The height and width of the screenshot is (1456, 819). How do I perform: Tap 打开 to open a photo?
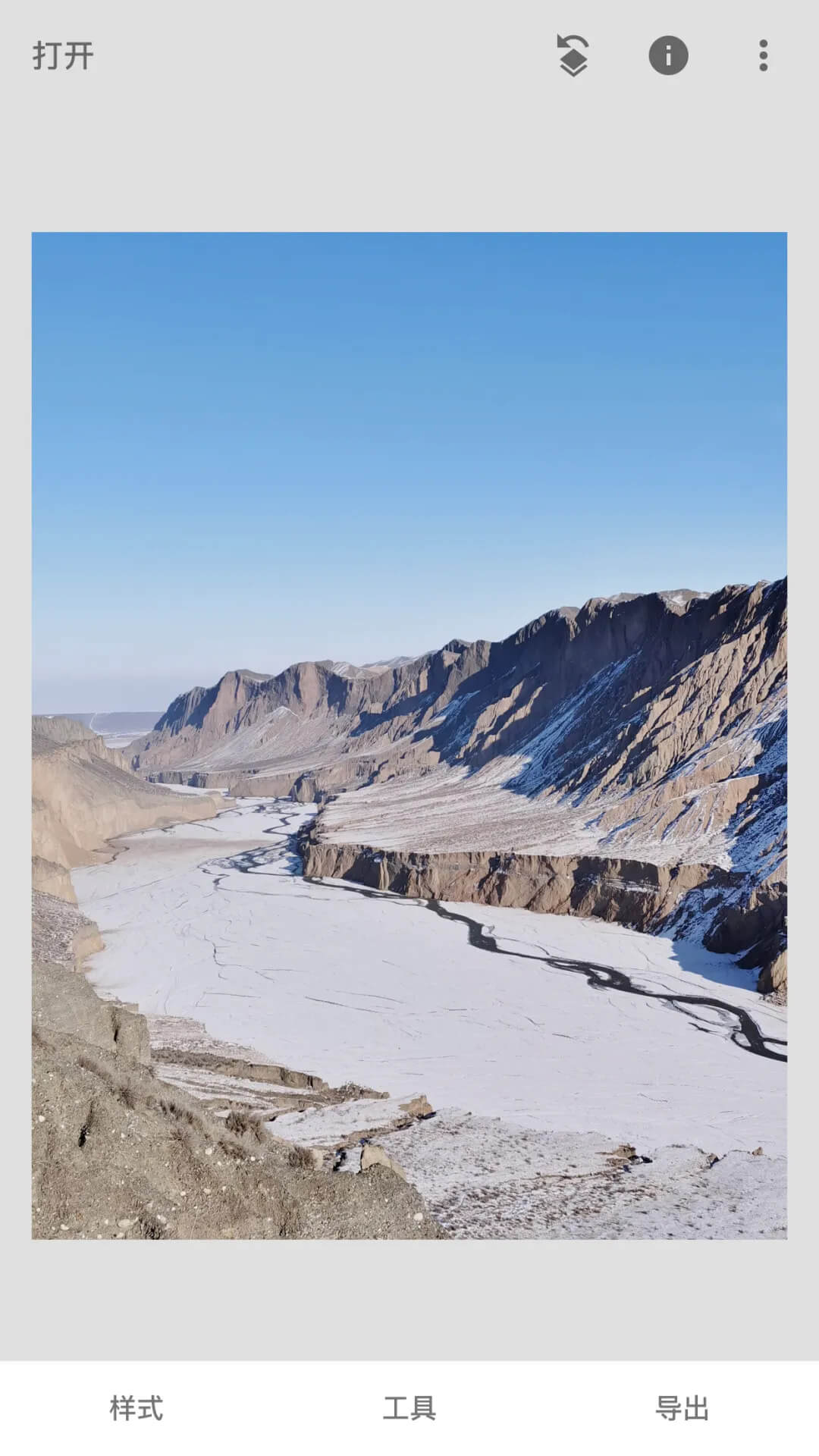click(63, 56)
